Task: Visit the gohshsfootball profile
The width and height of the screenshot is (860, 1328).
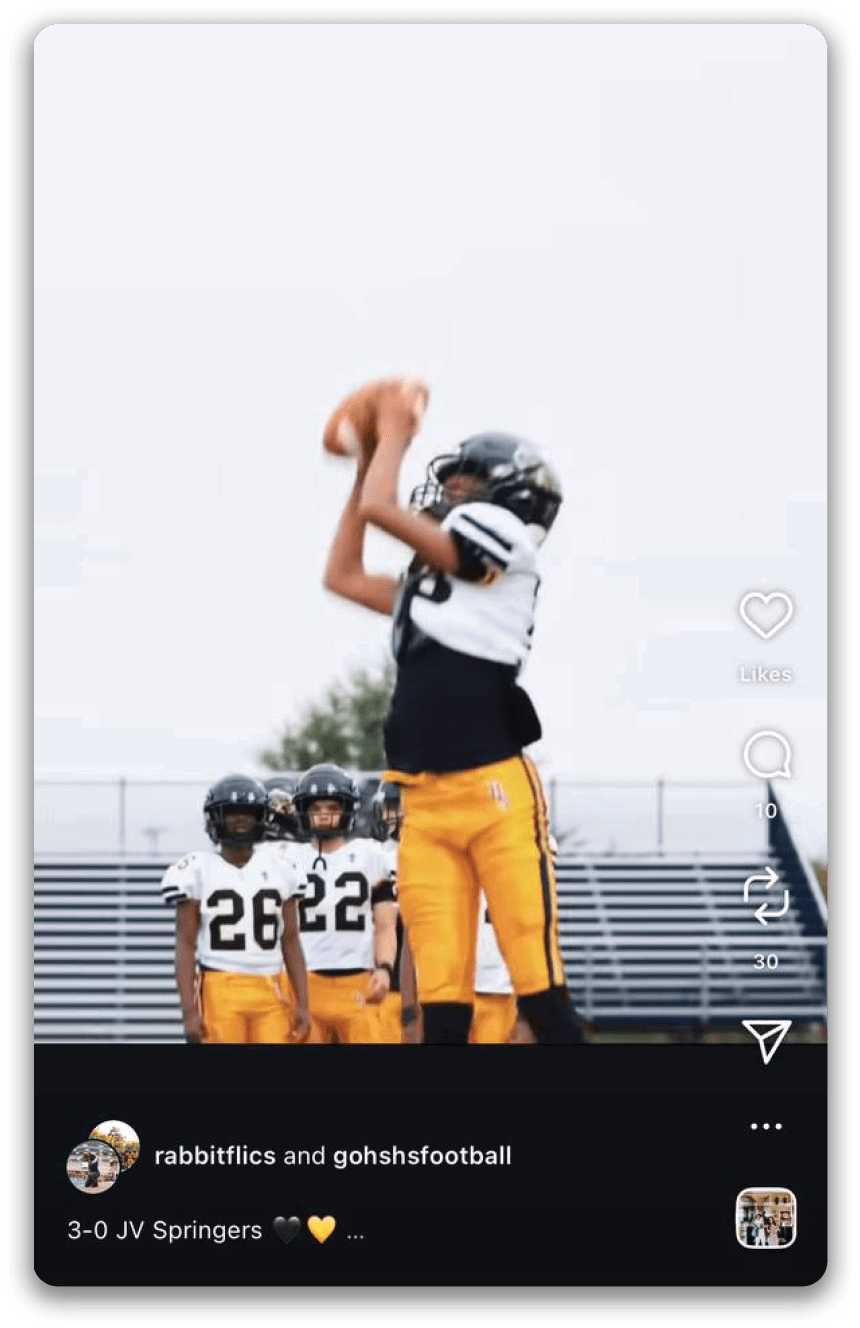Action: click(x=422, y=1156)
